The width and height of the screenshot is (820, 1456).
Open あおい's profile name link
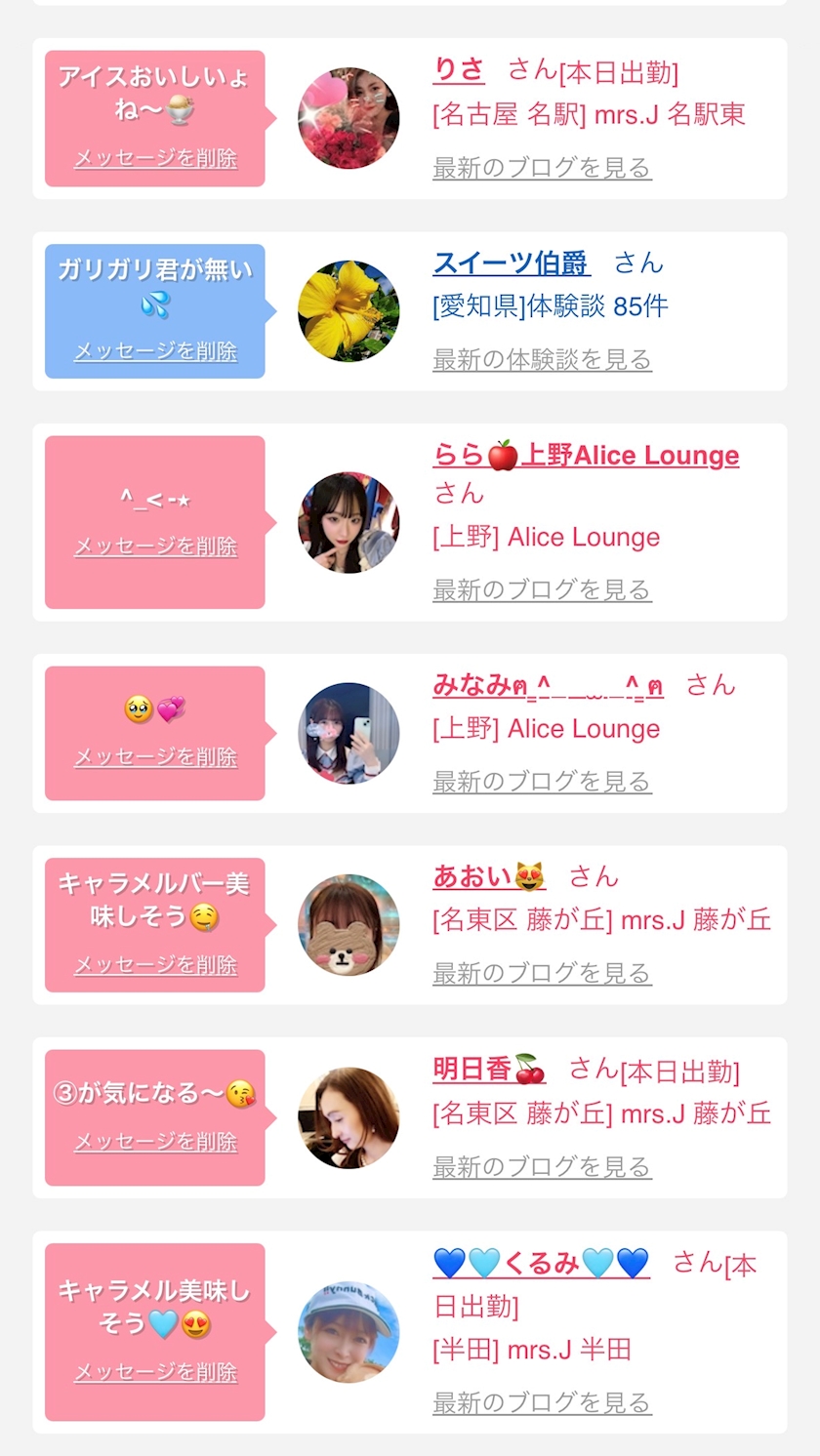[x=489, y=877]
